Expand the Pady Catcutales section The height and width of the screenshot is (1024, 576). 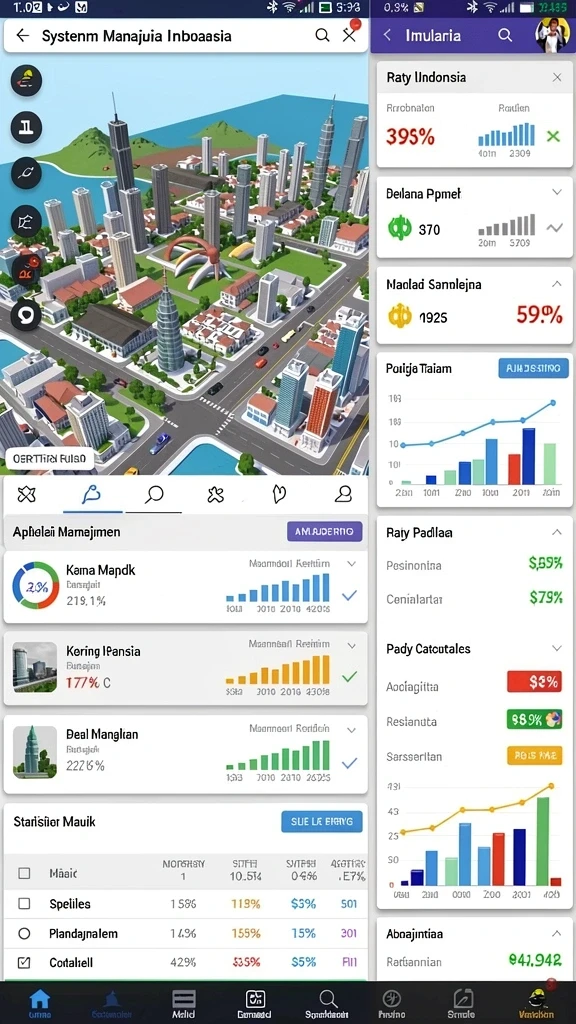(556, 648)
